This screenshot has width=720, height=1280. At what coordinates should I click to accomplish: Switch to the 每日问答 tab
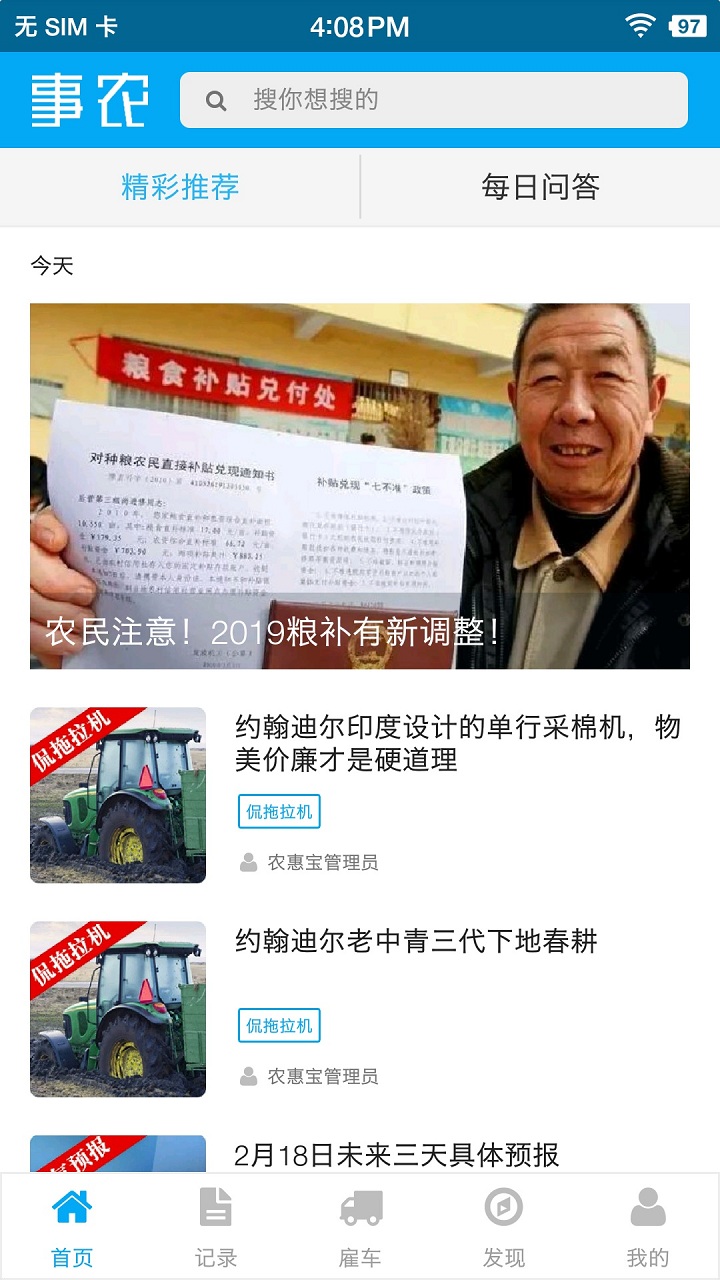click(540, 187)
